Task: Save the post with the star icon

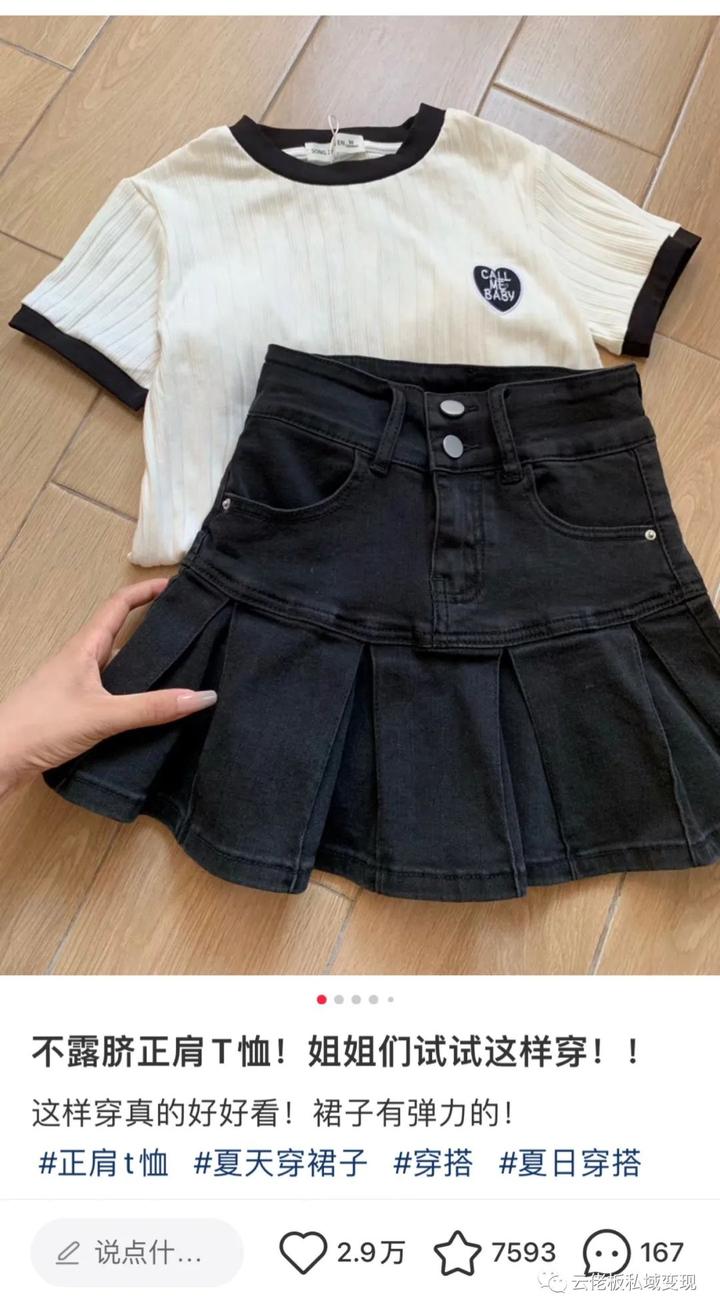Action: [x=458, y=1252]
